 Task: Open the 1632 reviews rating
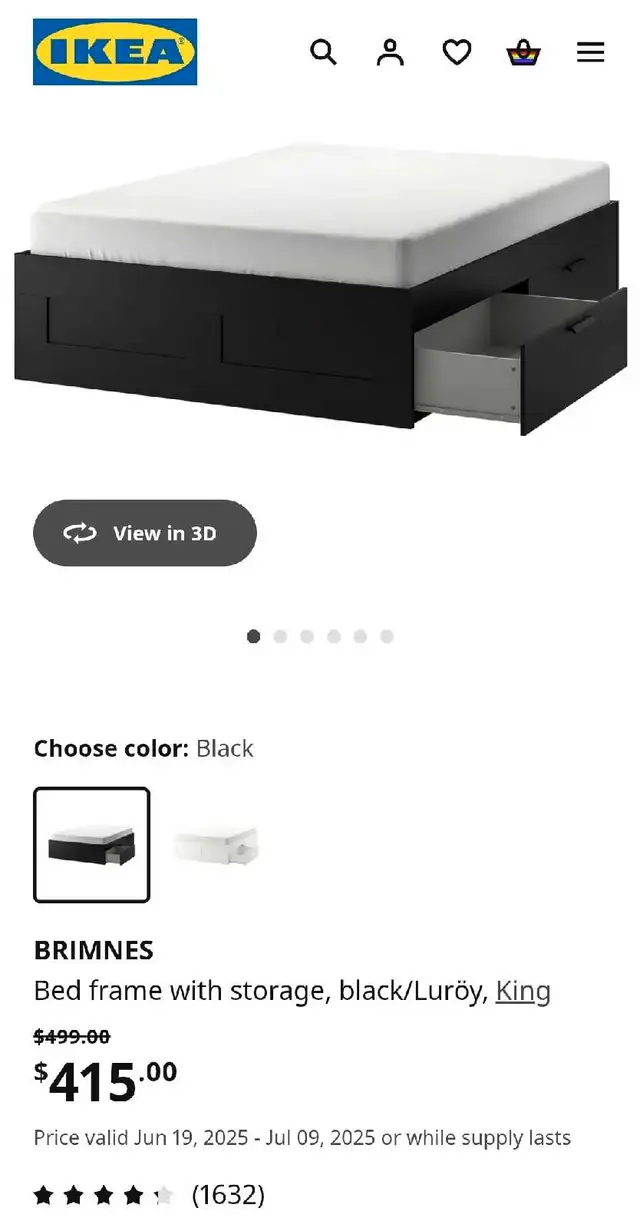point(149,1195)
